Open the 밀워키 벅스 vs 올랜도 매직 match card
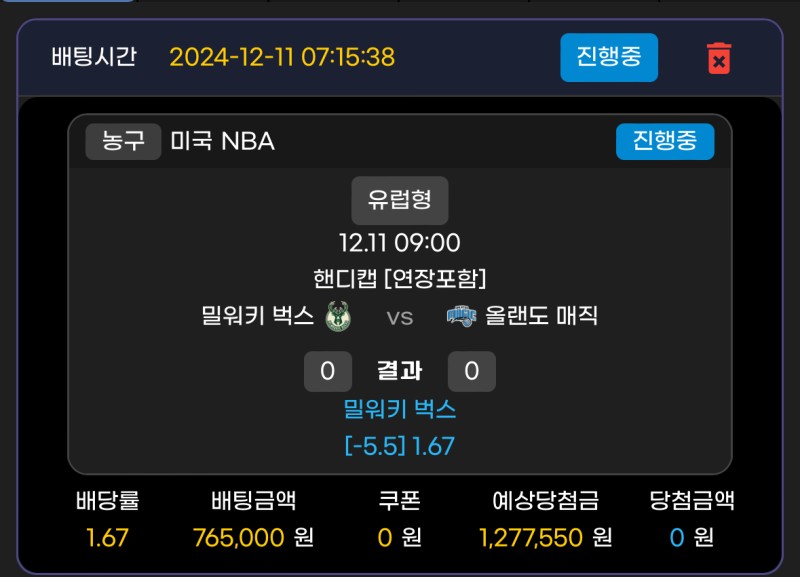 pos(399,317)
